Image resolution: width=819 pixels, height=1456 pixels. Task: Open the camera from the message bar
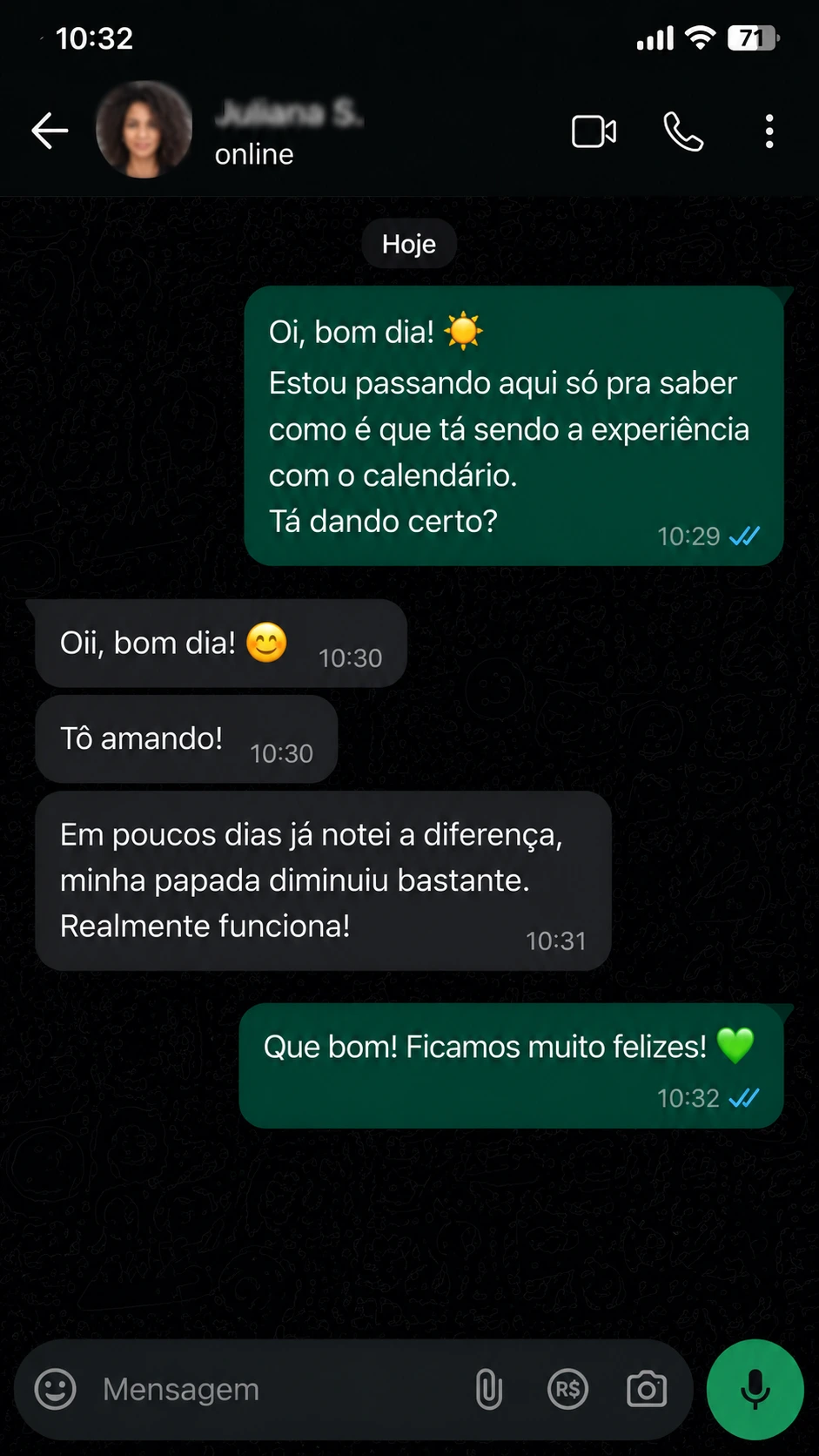[647, 1389]
